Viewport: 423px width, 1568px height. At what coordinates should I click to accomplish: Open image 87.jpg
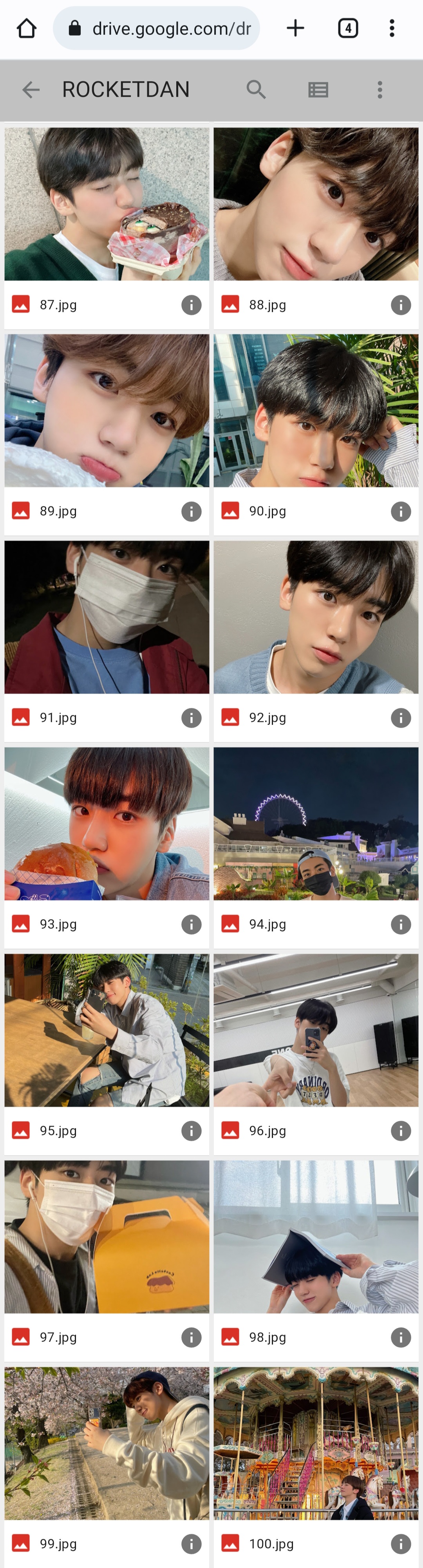[107, 204]
